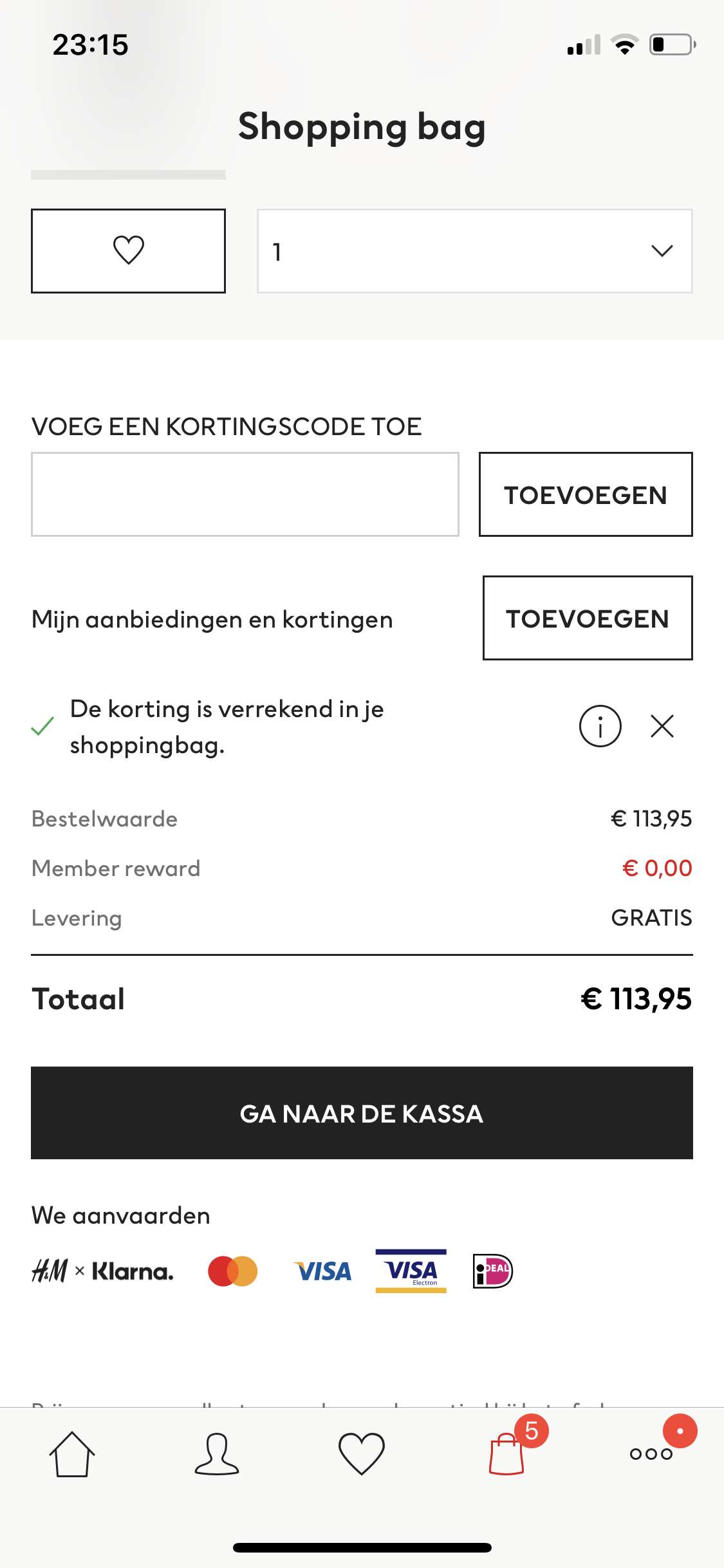Tap TOEVOEGEN next to the discount code field
This screenshot has height=1568, width=724.
[586, 494]
